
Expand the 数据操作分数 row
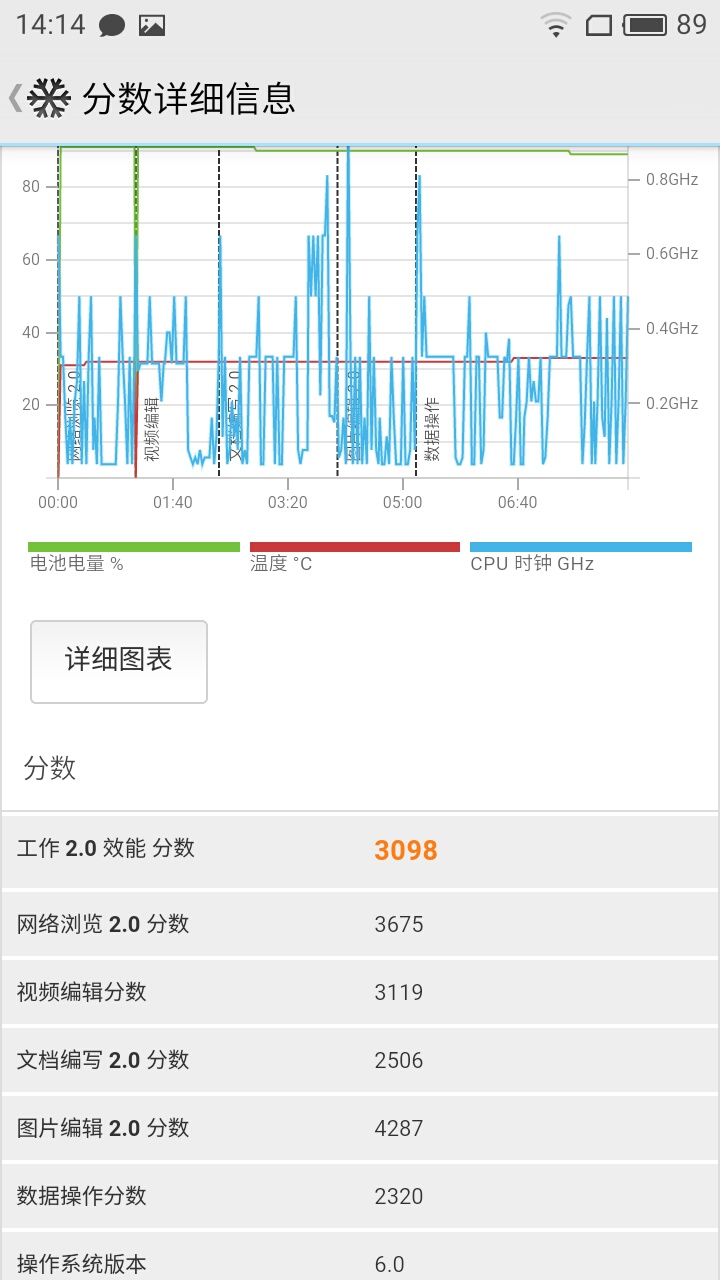click(360, 1196)
